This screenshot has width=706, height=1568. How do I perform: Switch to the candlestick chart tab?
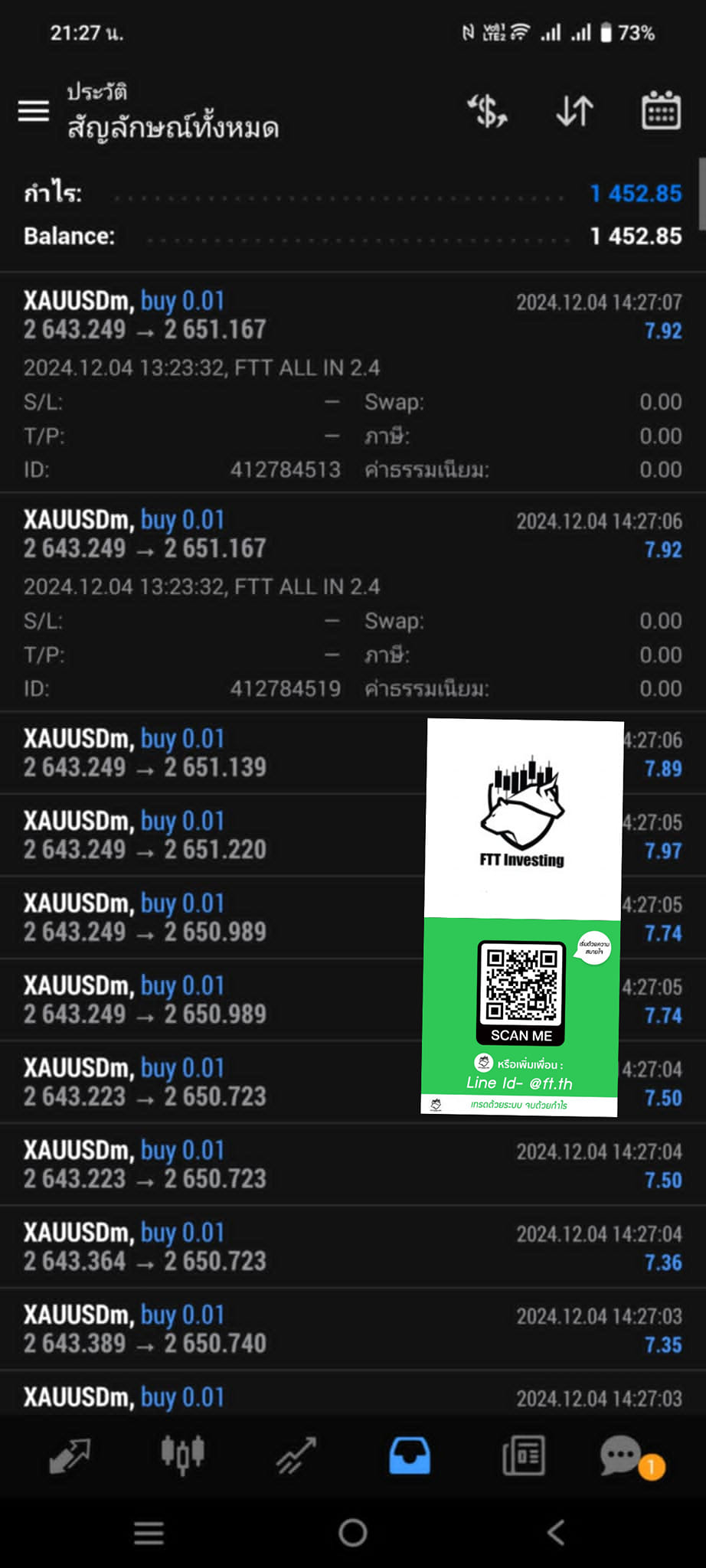[x=182, y=1455]
